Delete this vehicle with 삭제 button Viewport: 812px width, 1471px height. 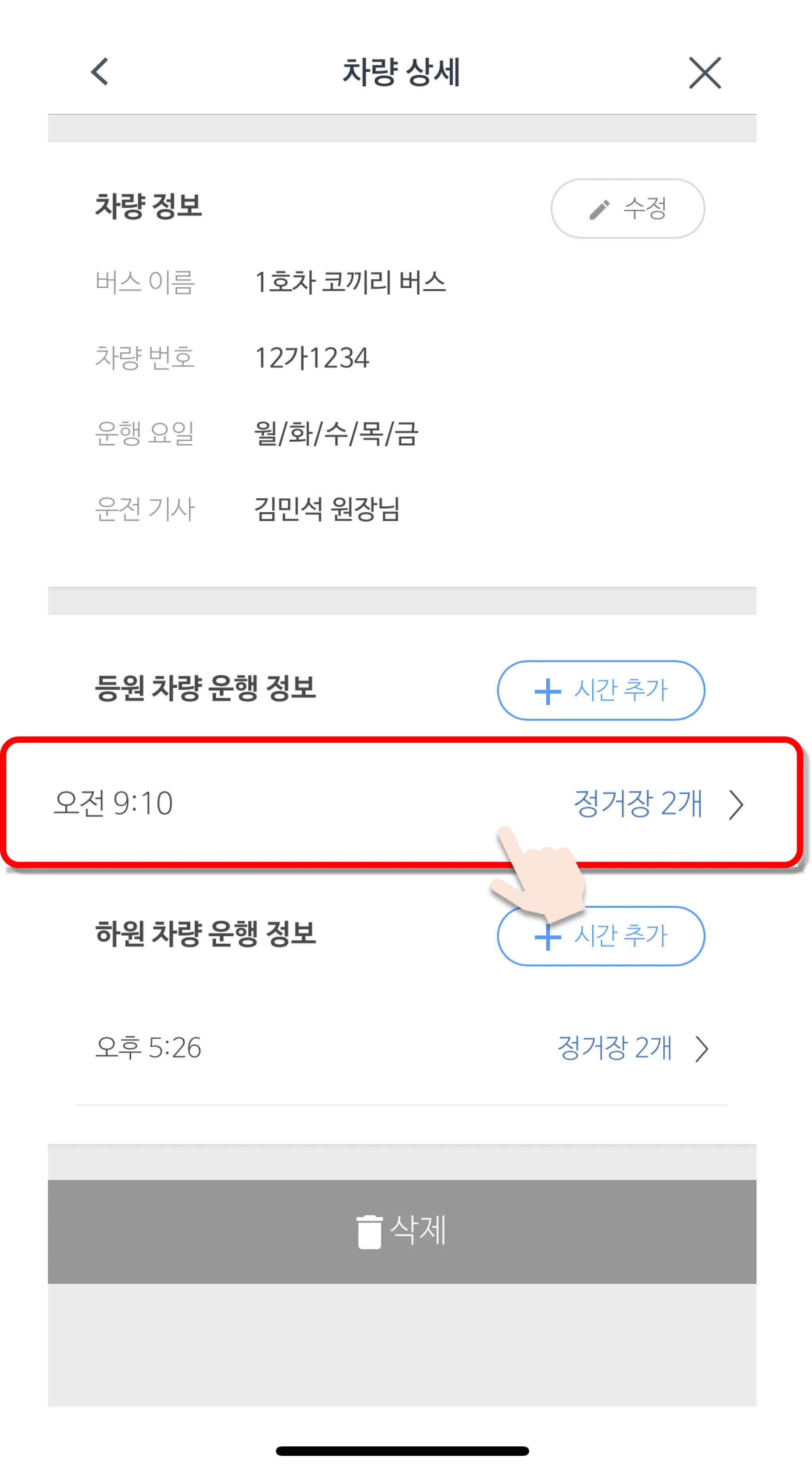pos(401,1231)
